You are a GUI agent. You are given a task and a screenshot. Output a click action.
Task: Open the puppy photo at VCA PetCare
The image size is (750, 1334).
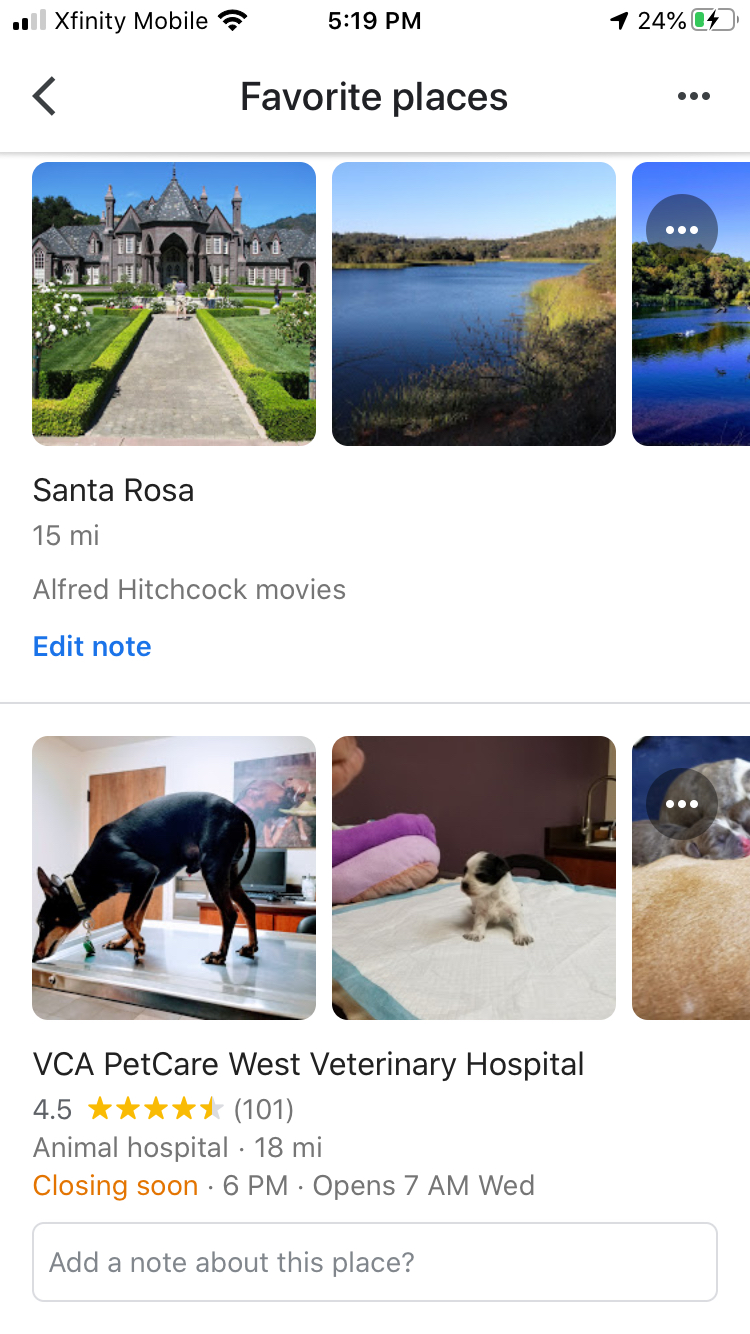pyautogui.click(x=474, y=878)
